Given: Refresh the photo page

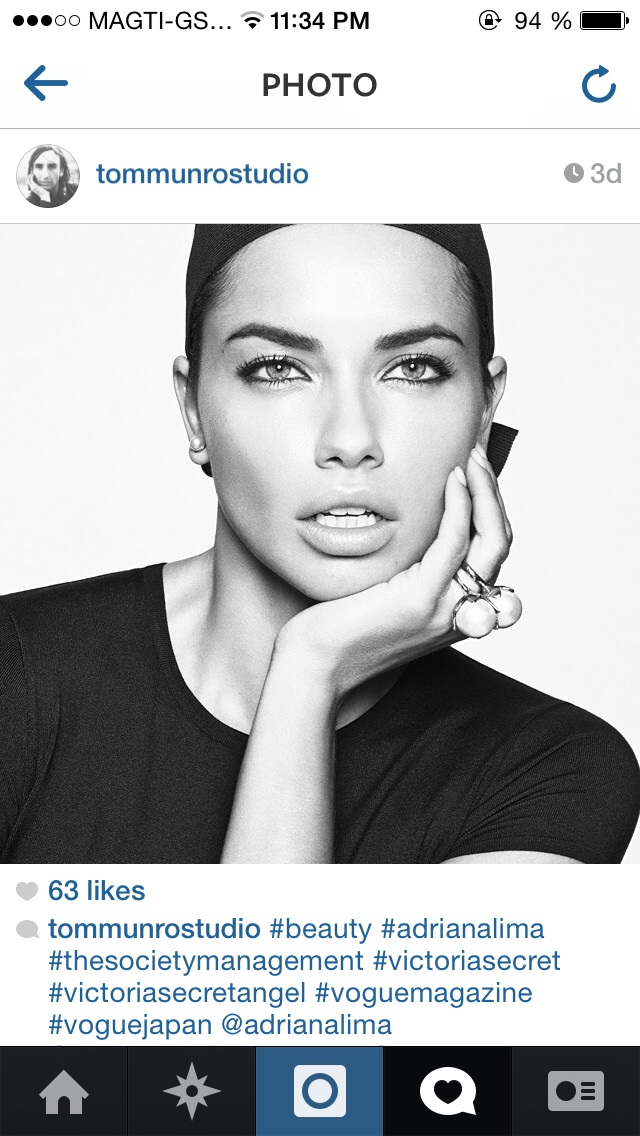Looking at the screenshot, I should point(599,84).
